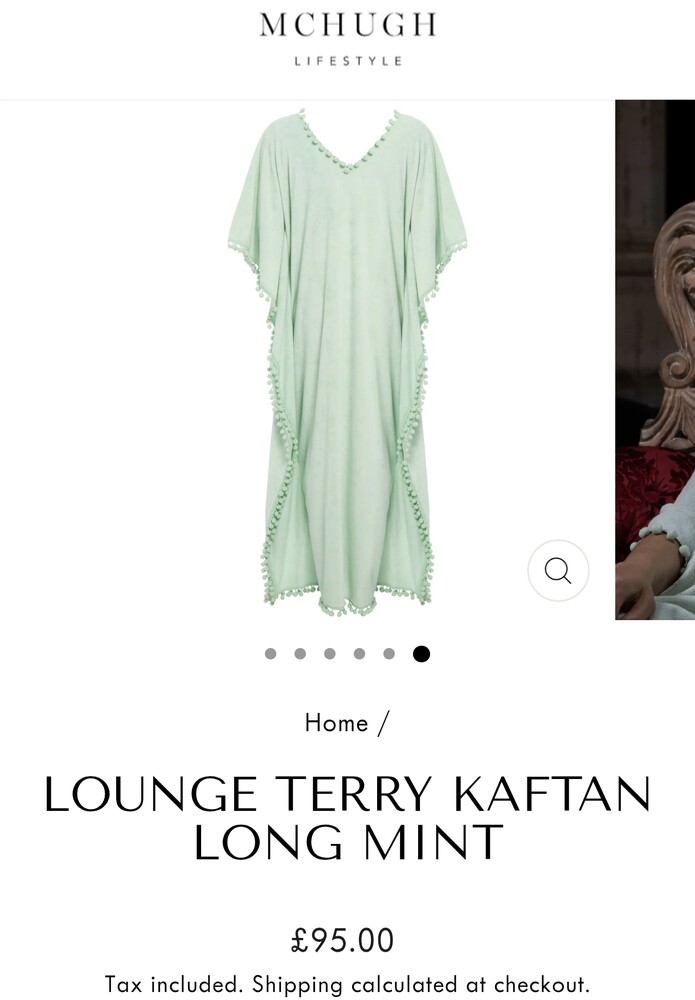The height and width of the screenshot is (1000, 695).
Task: Open the Home breadcrumb link
Action: click(336, 723)
